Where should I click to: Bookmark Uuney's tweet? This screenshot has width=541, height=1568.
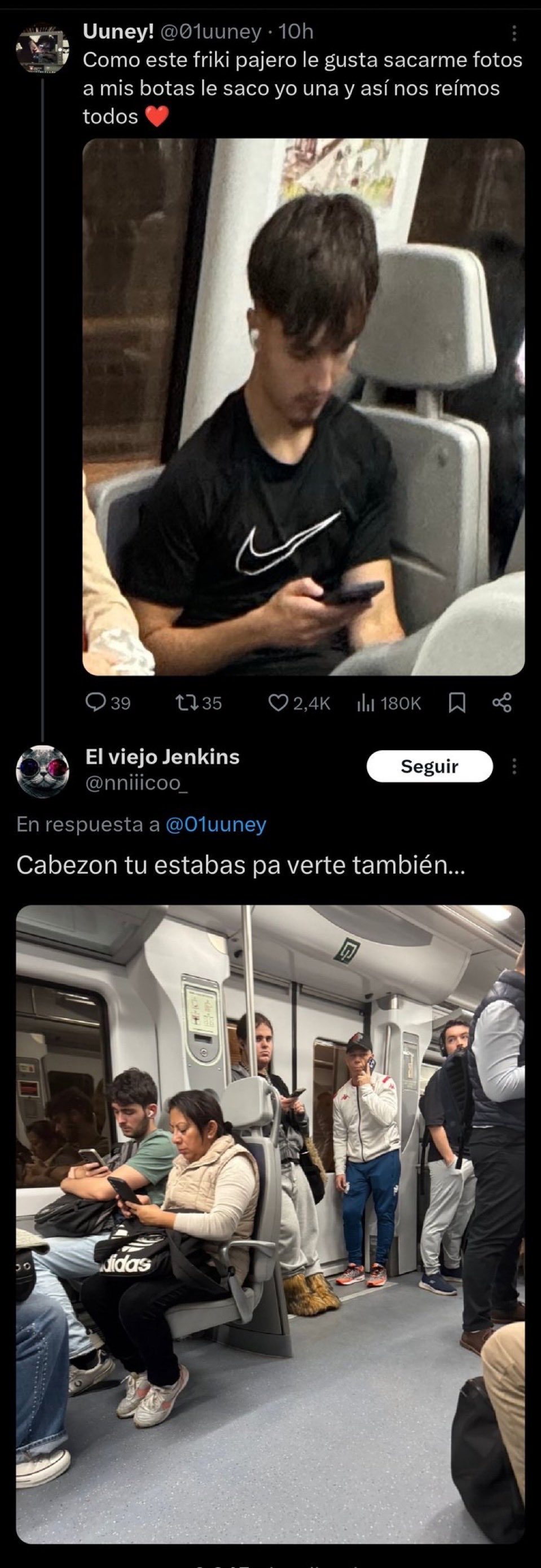(456, 703)
